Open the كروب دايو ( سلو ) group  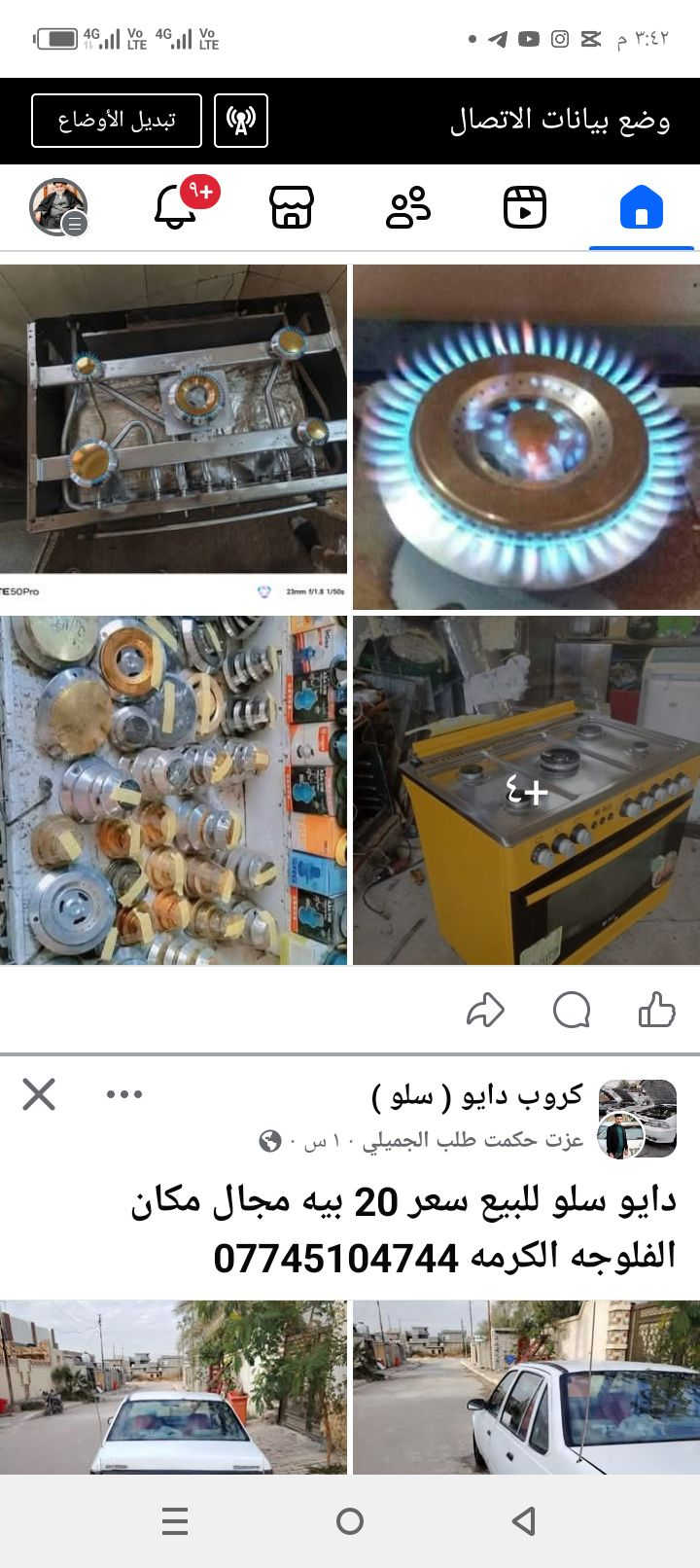(x=476, y=1095)
